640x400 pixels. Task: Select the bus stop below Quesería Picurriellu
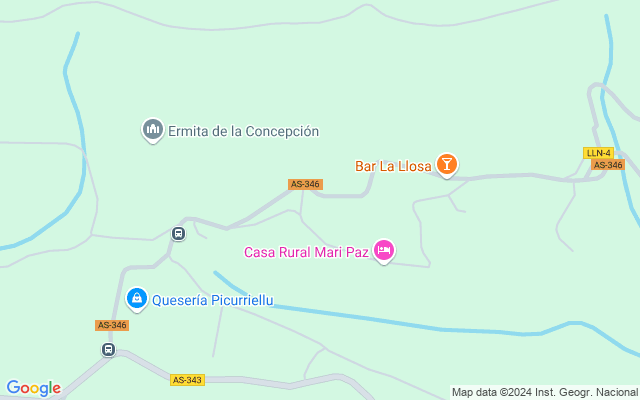[x=108, y=349]
